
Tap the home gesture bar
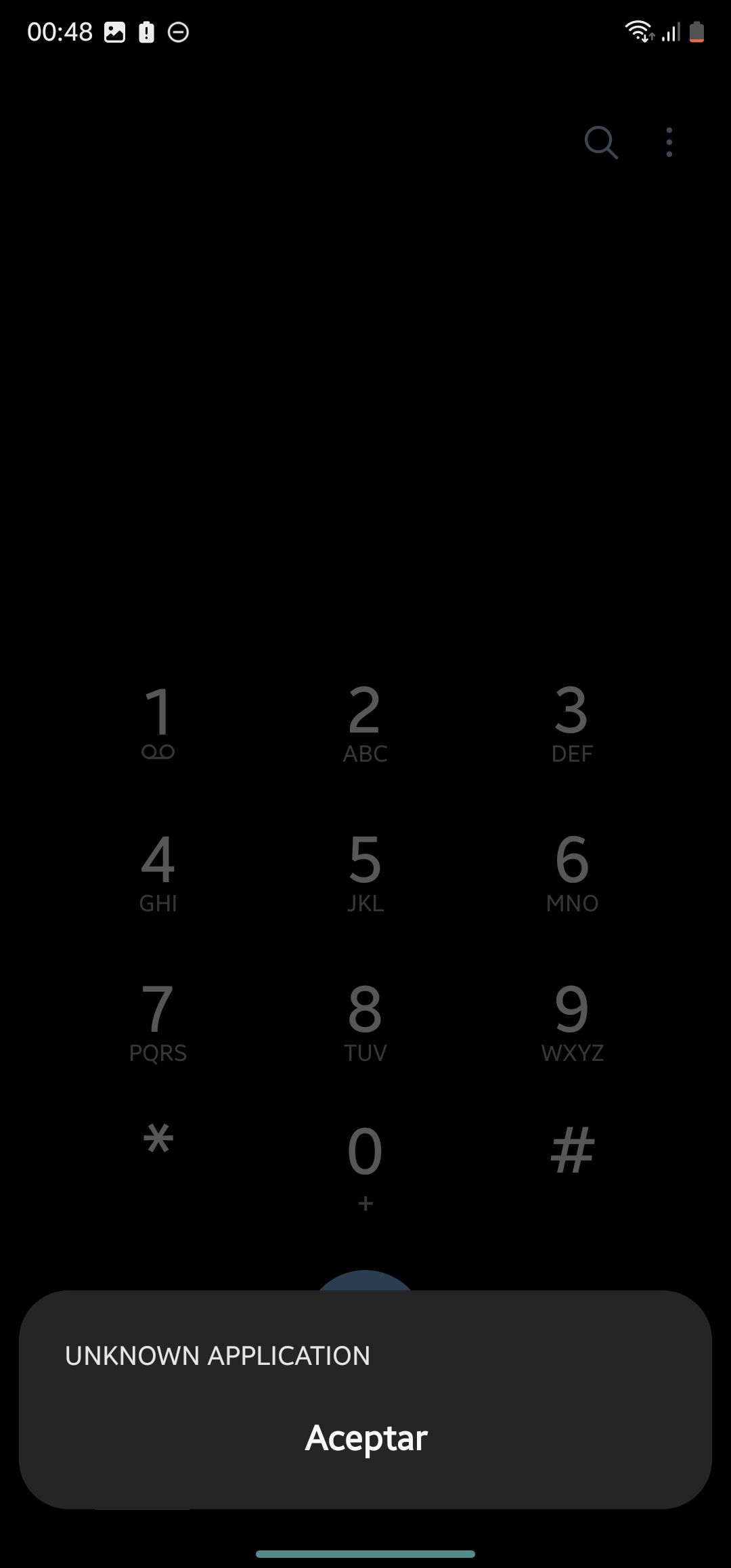tap(365, 1552)
